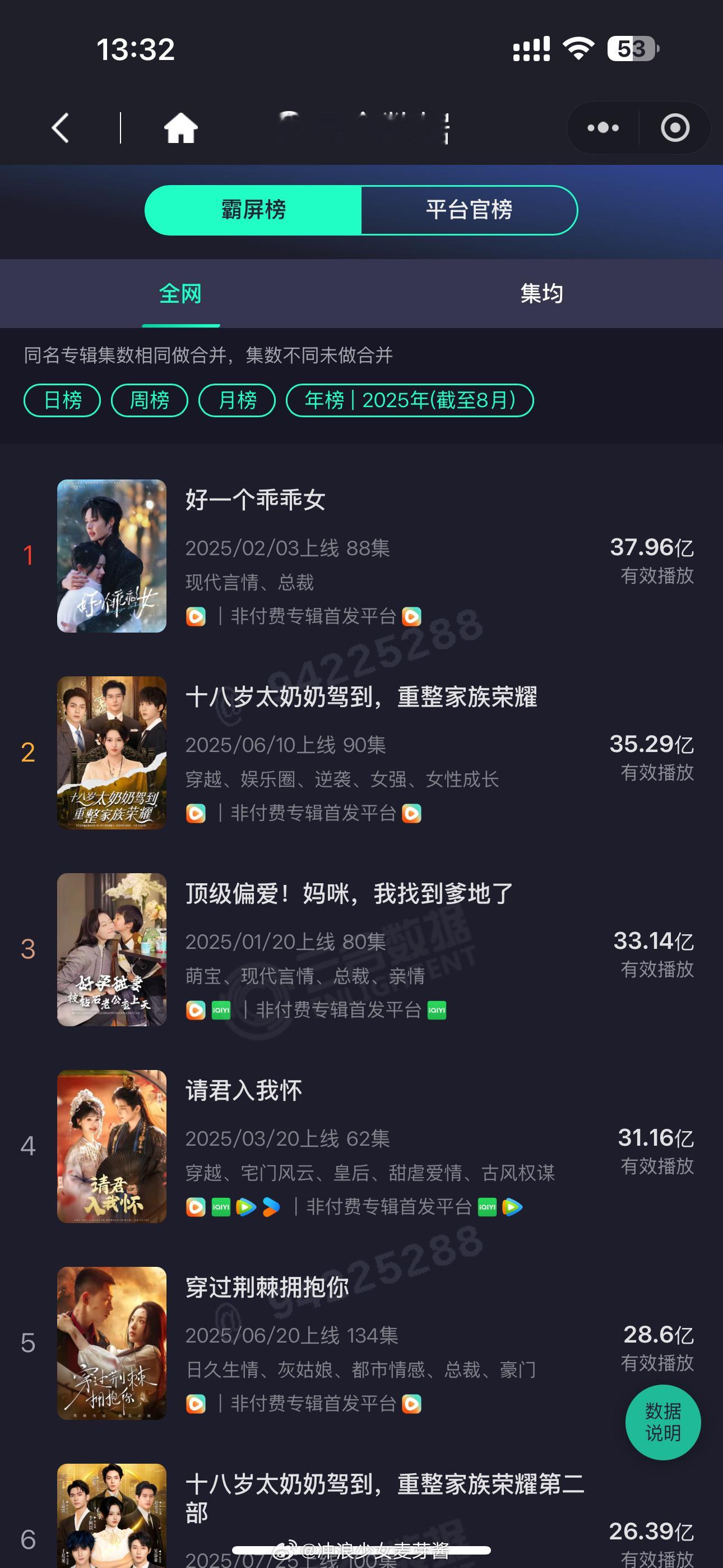This screenshot has height=1568, width=723.
Task: View 顶级偏爱！妈咪，我找到爹地了 details
Action: (349, 894)
